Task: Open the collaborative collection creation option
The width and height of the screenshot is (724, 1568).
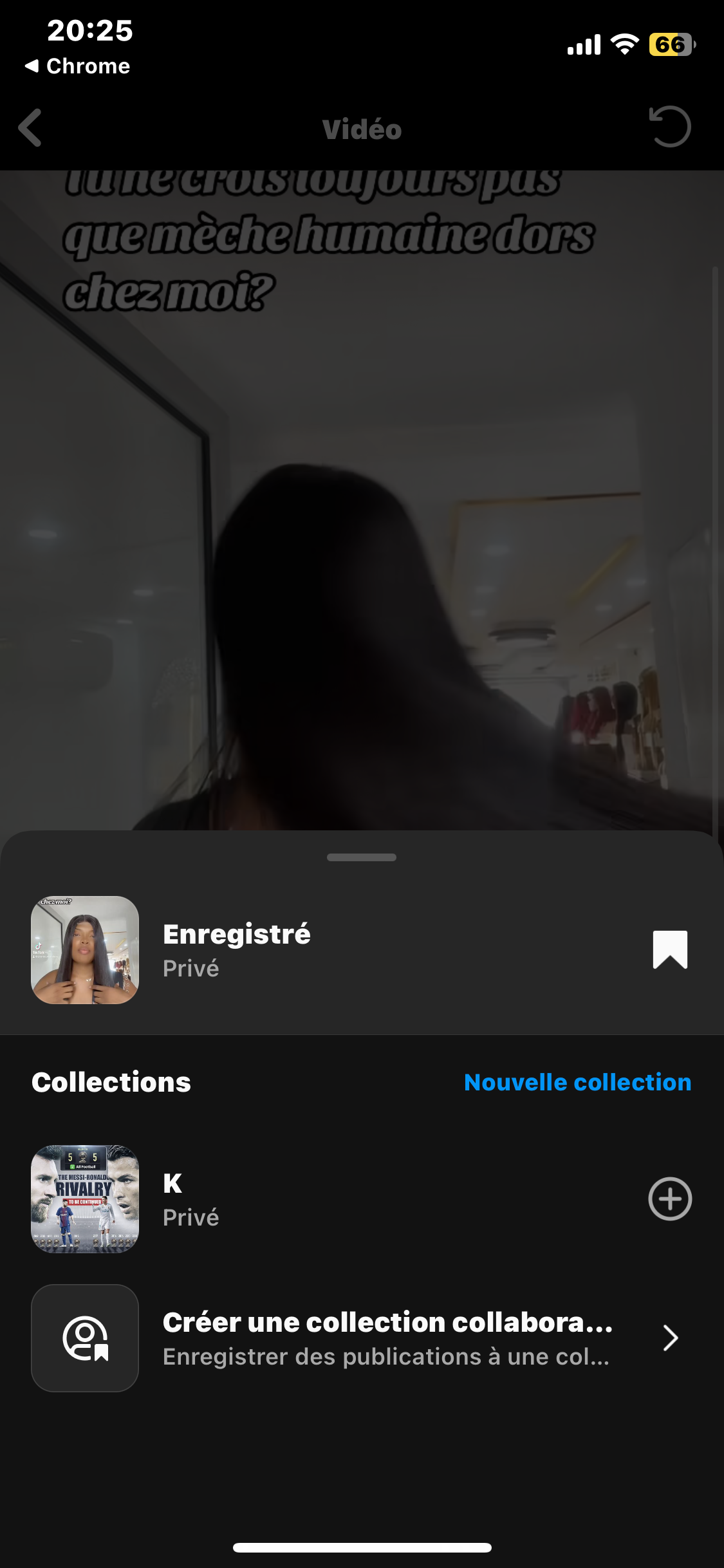Action: point(386,1338)
